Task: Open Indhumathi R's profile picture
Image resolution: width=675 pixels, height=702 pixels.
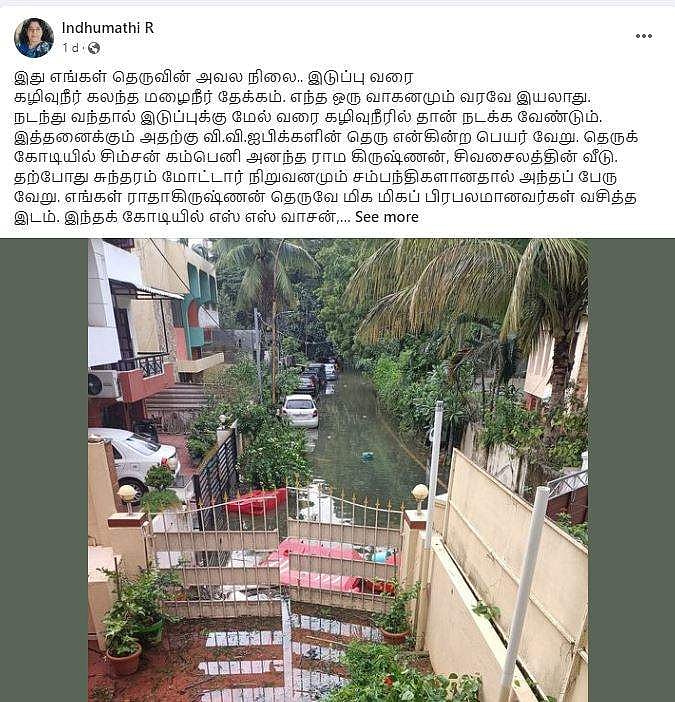Action: click(x=33, y=37)
